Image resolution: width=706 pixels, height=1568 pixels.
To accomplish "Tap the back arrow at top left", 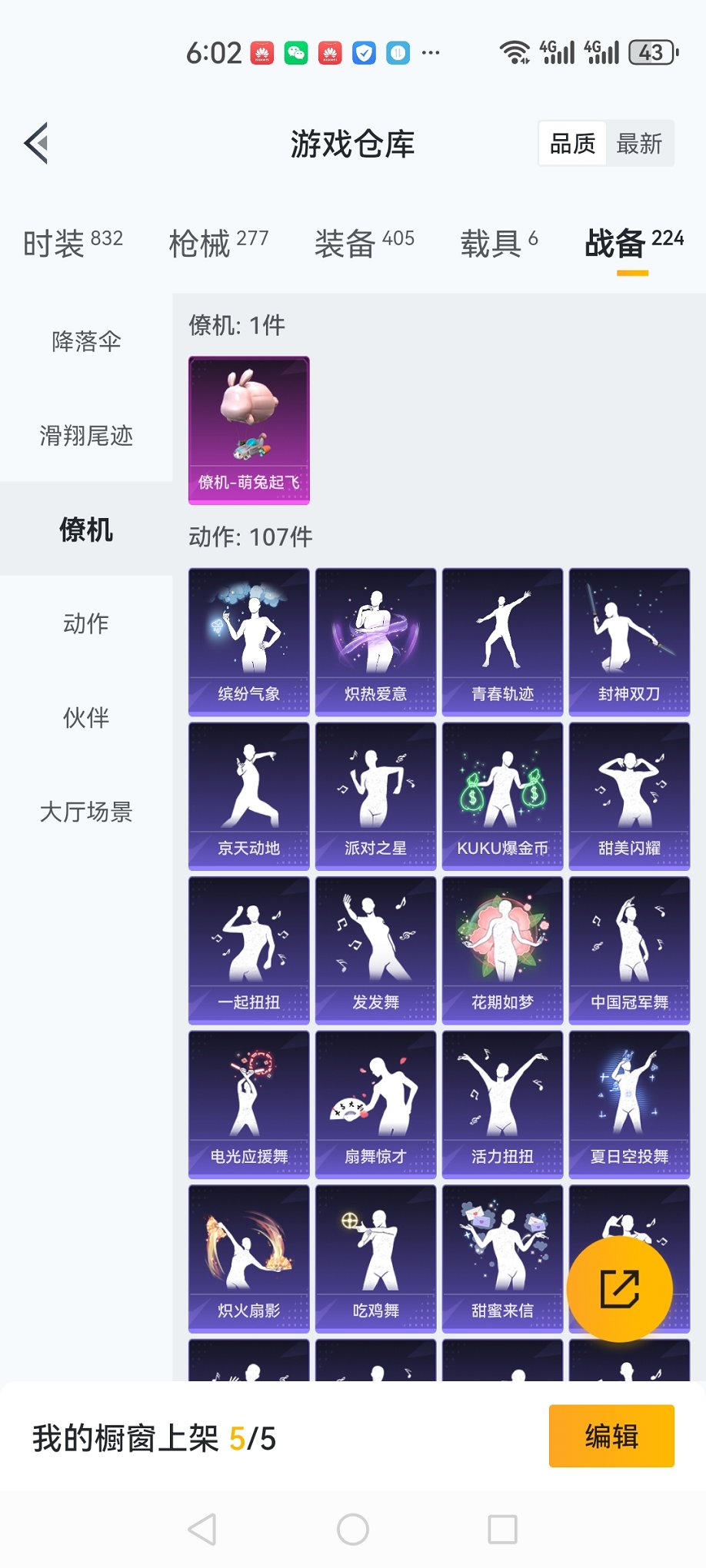I will pyautogui.click(x=34, y=144).
